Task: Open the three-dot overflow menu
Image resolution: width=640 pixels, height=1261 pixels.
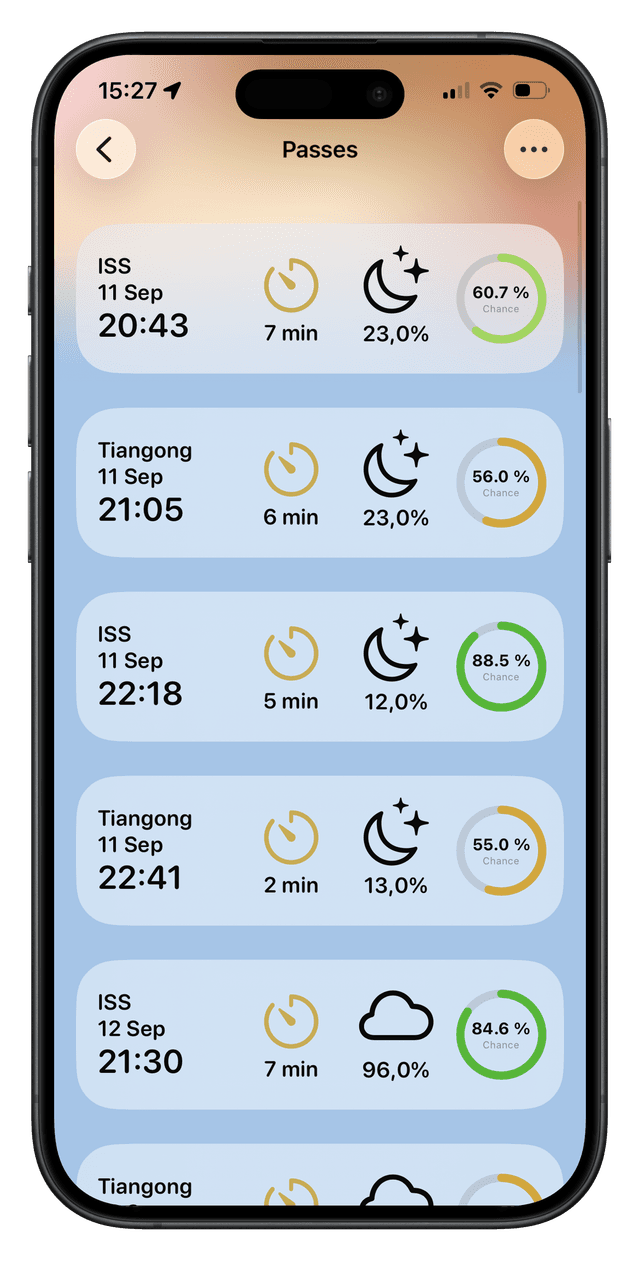Action: point(534,150)
